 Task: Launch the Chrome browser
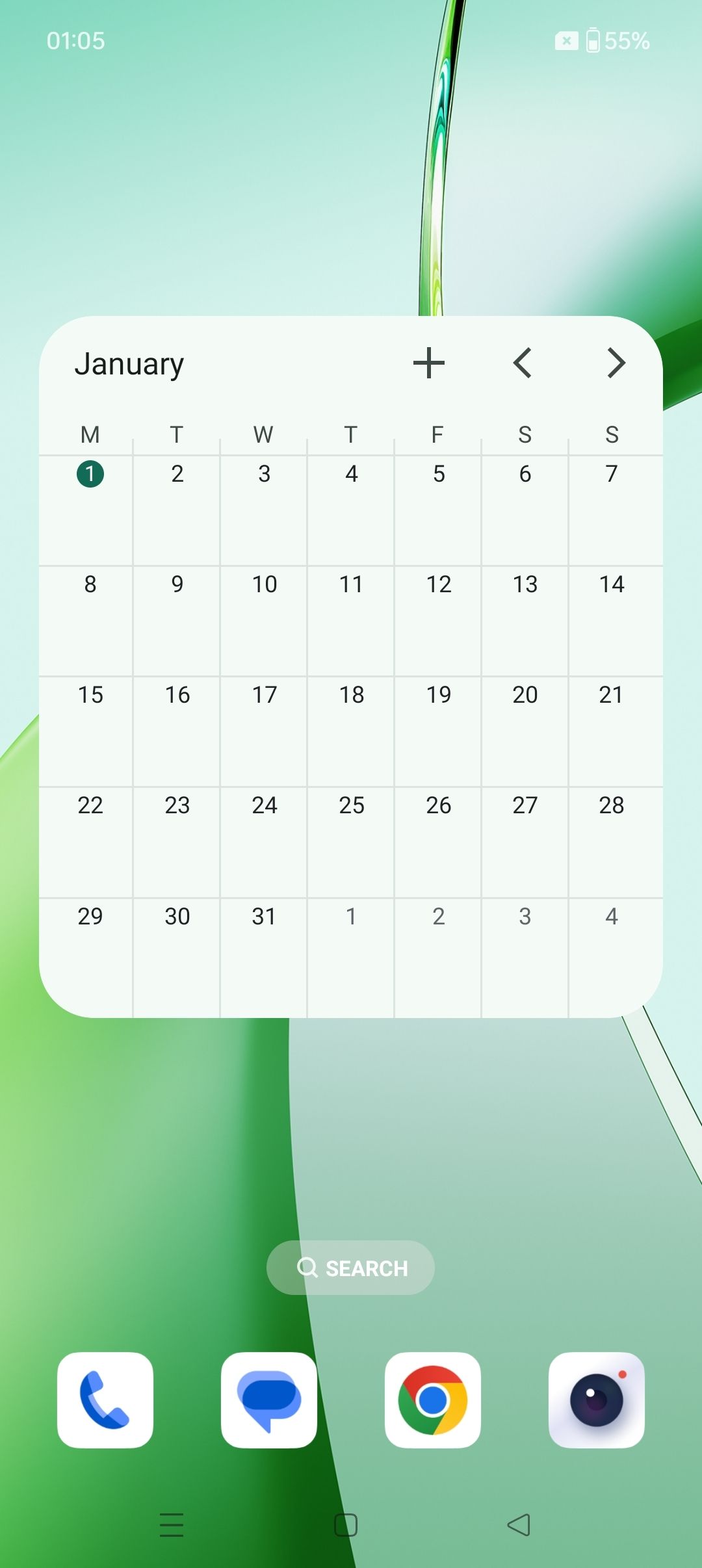pyautogui.click(x=433, y=1400)
